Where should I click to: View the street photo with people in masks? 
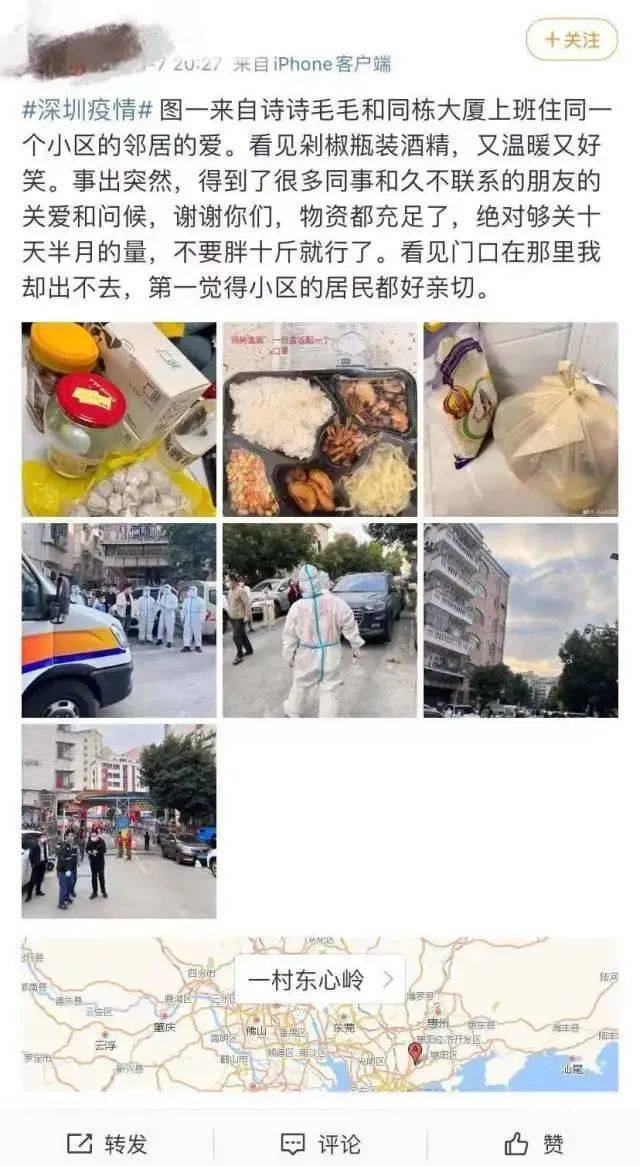(119, 821)
